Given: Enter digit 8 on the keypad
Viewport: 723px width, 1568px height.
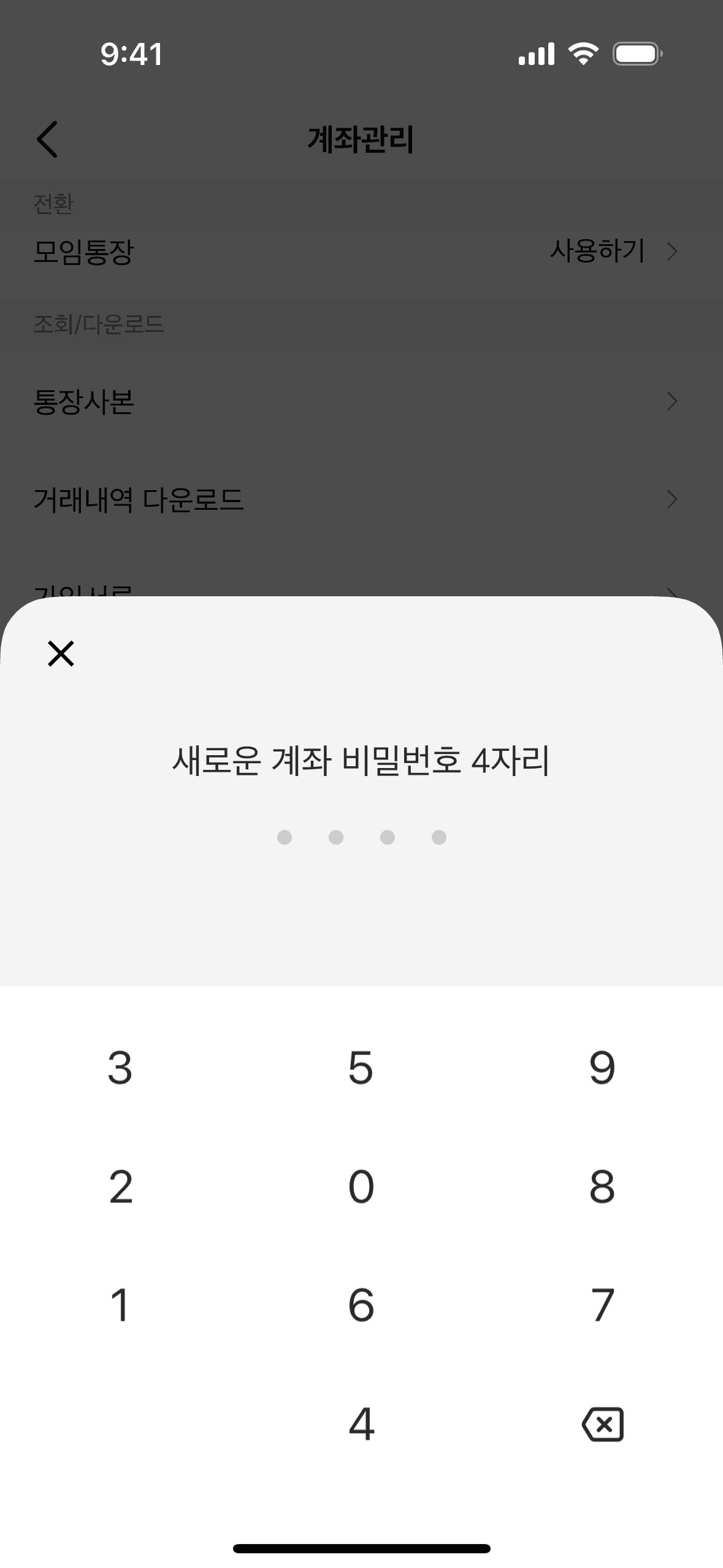Looking at the screenshot, I should pos(602,1186).
